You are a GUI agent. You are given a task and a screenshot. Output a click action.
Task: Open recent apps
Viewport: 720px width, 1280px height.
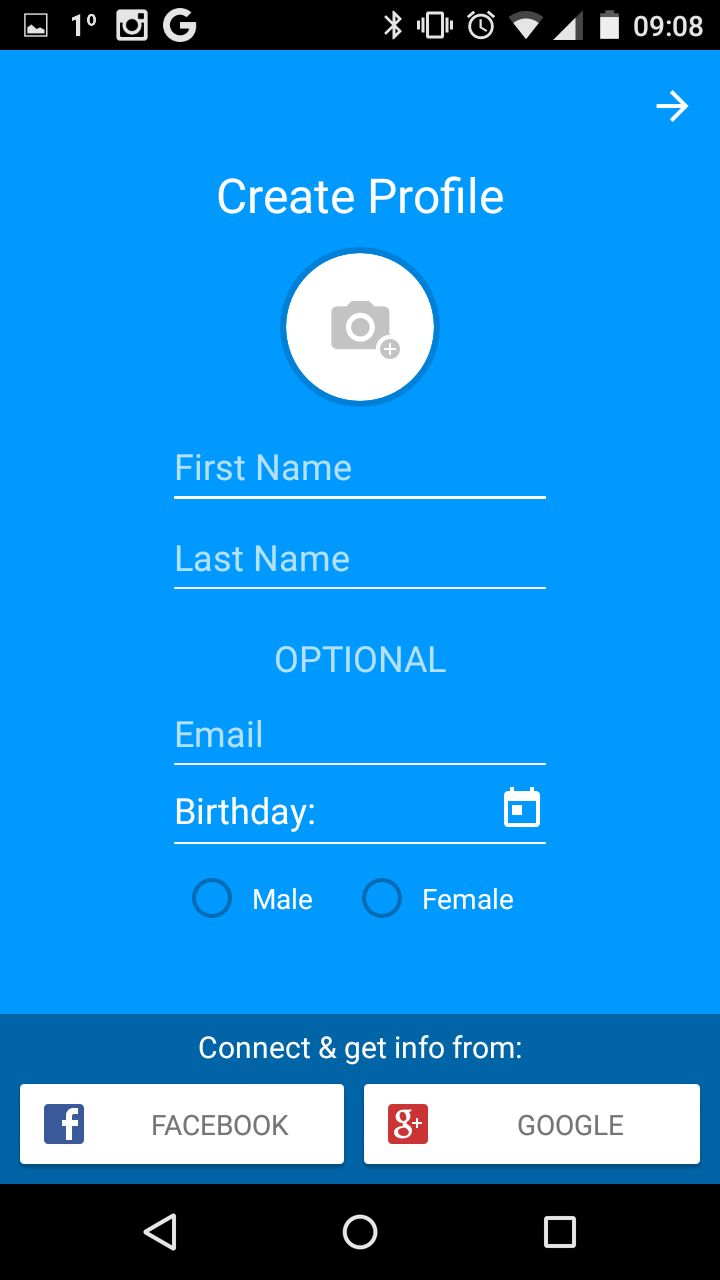click(560, 1232)
